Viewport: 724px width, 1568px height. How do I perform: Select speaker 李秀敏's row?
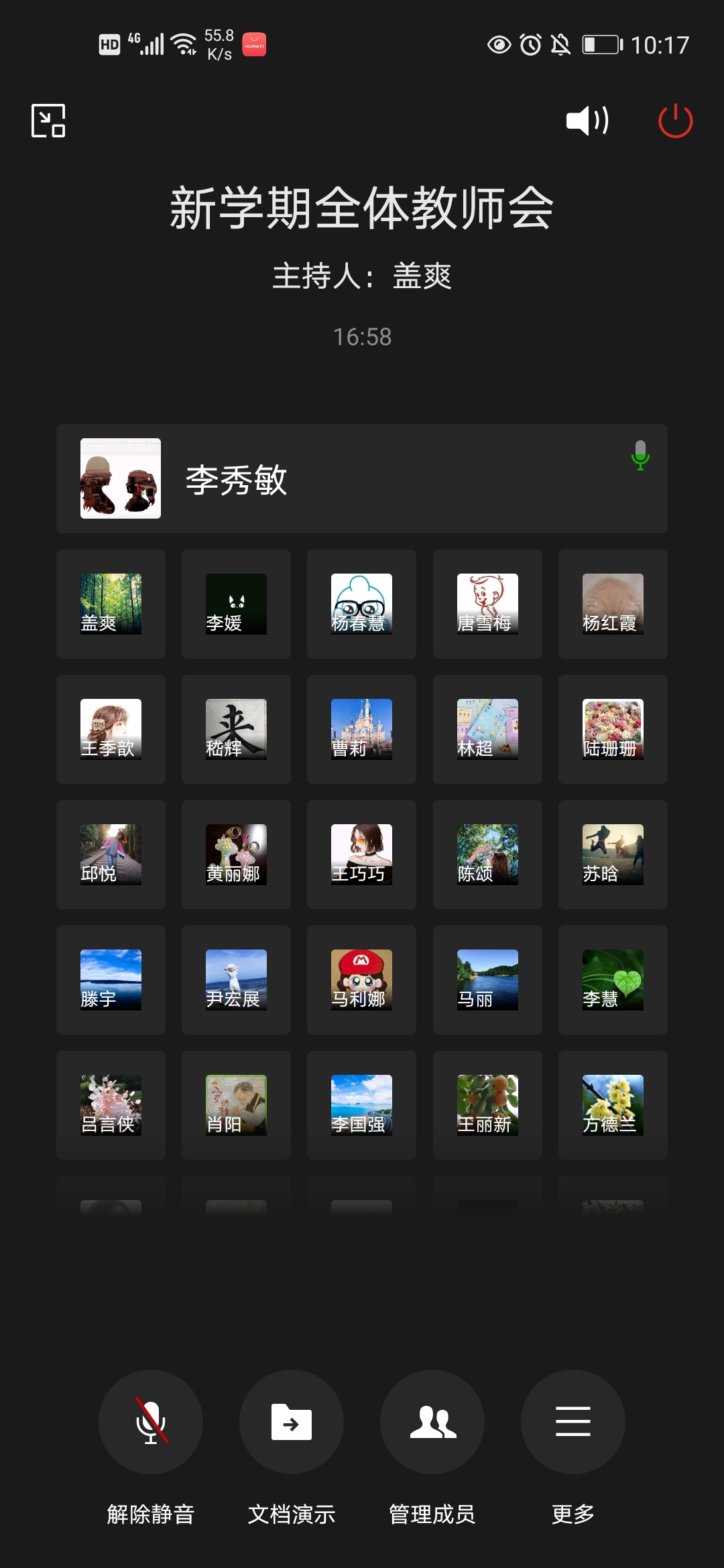click(362, 478)
